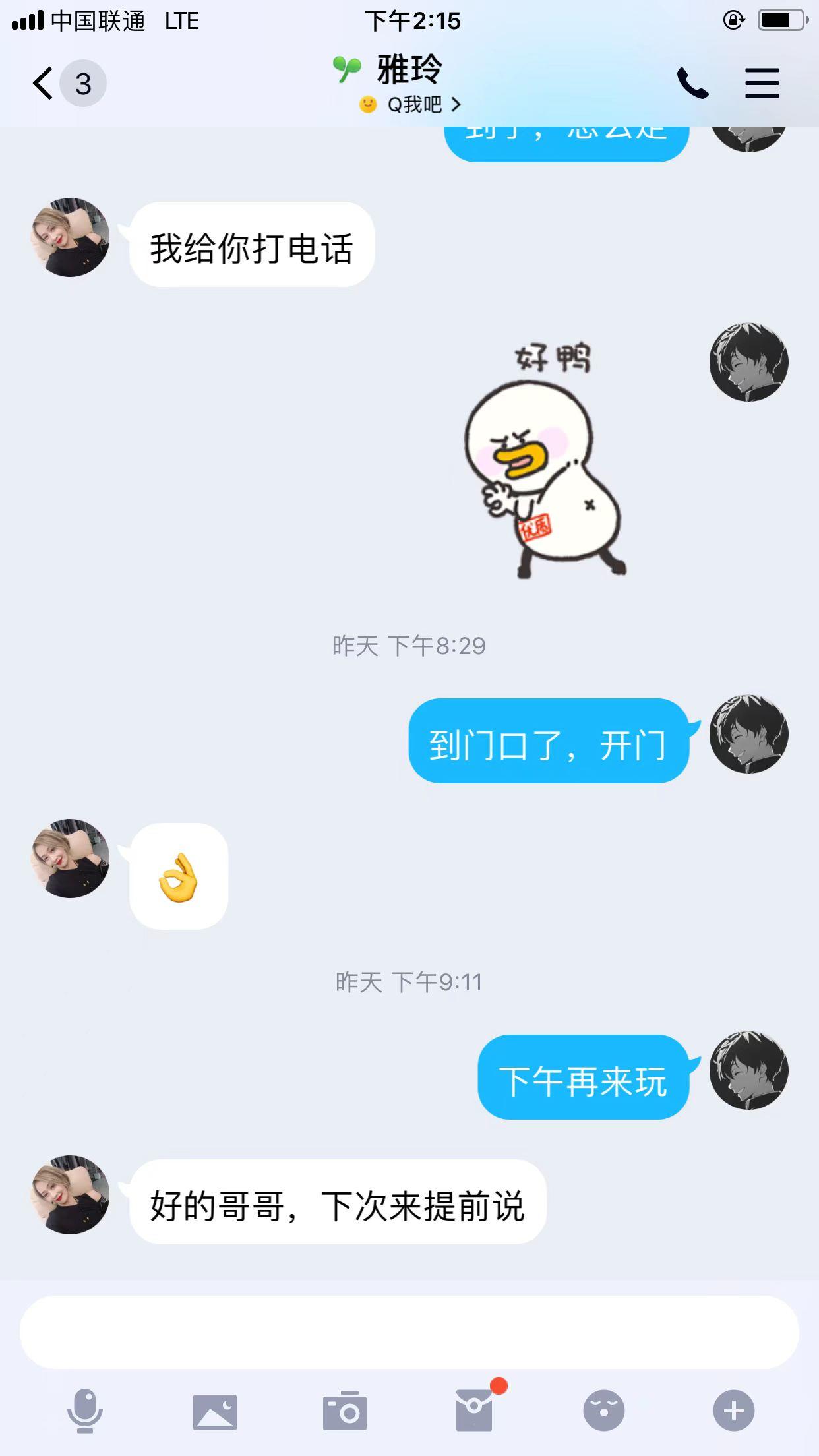Toggle the smiley status icon near Q我吧
Screen dimensions: 819x1456
pyautogui.click(x=367, y=104)
